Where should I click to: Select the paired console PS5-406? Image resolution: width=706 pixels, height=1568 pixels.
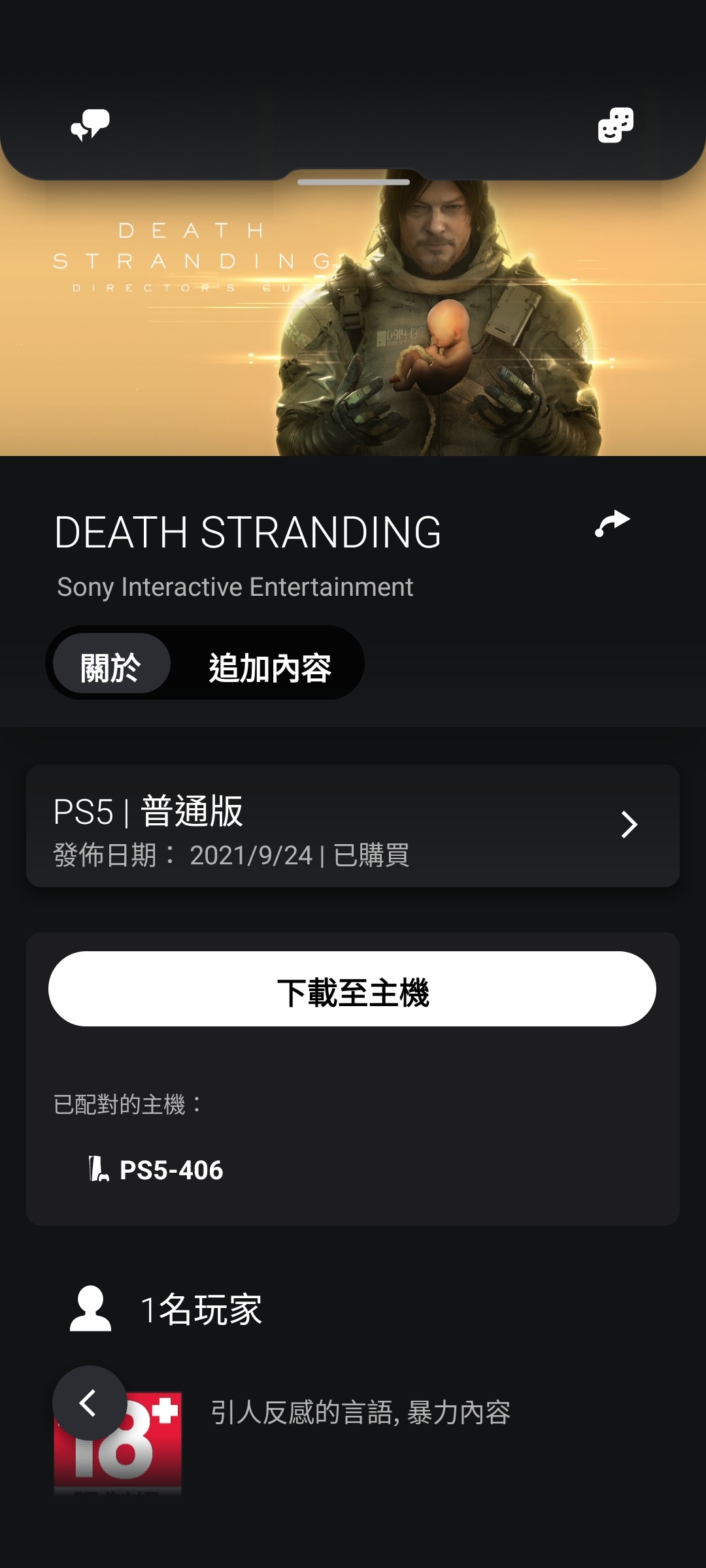[157, 1169]
